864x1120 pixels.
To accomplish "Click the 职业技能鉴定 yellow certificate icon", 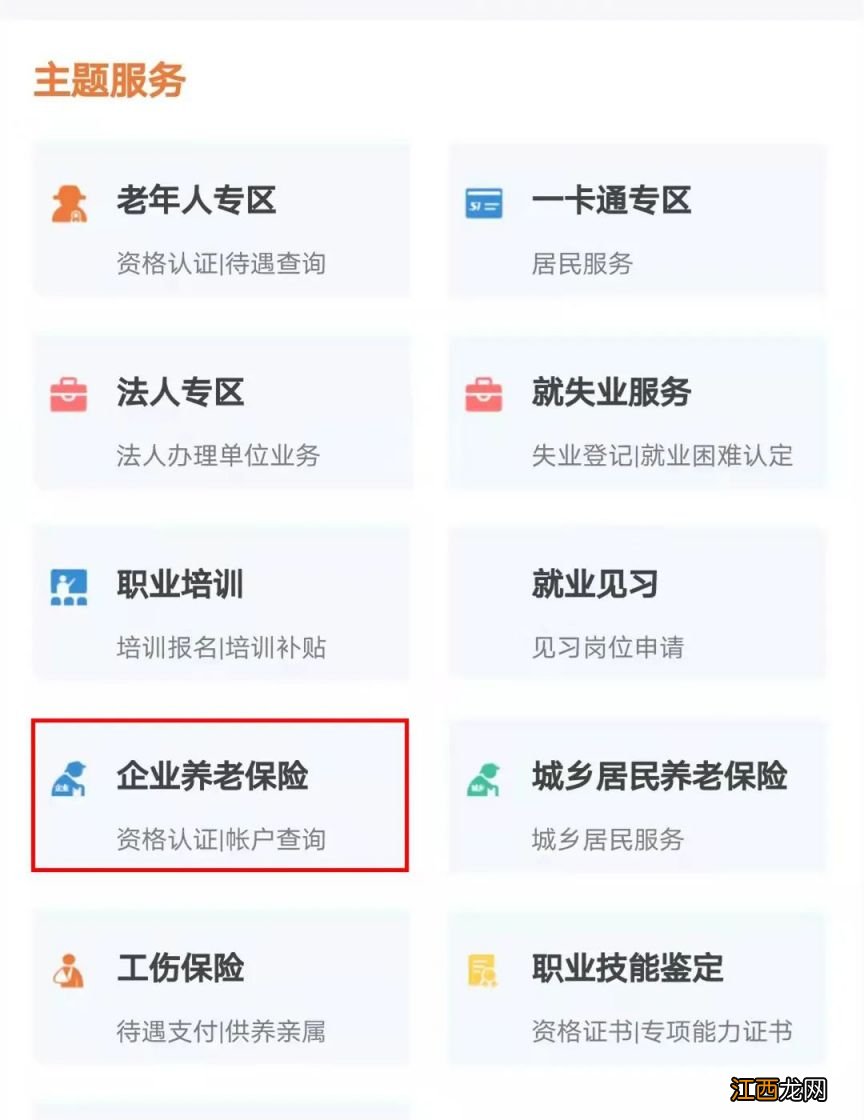I will [x=483, y=968].
